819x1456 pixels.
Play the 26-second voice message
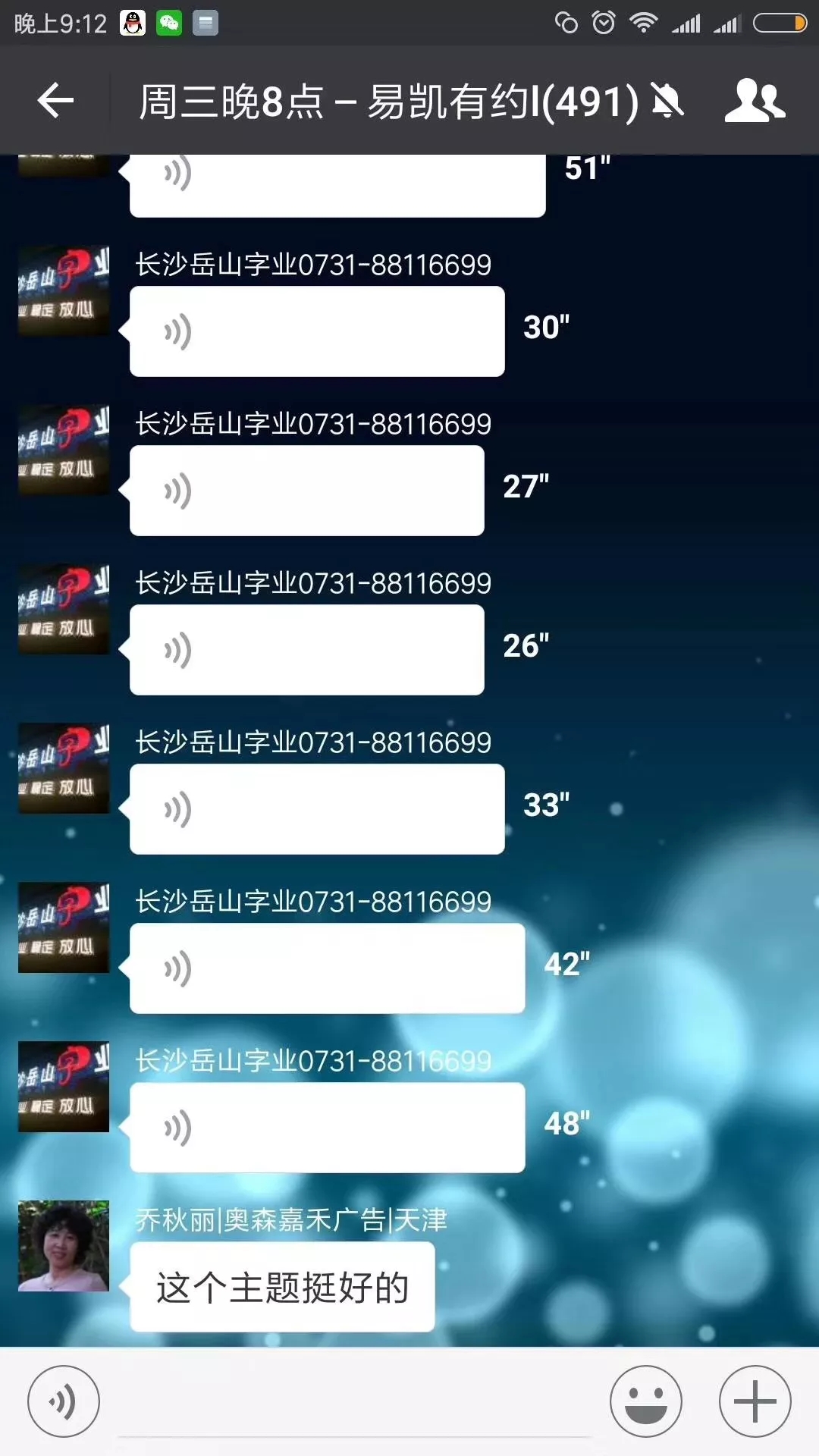pos(306,650)
